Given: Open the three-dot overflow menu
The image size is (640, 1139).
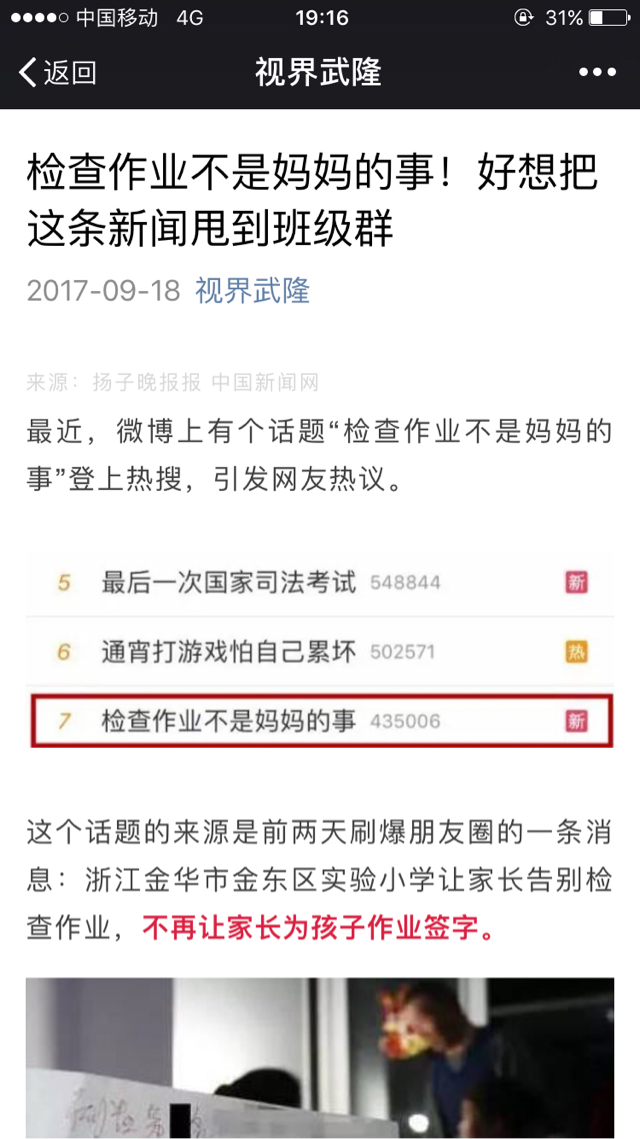Looking at the screenshot, I should [597, 72].
